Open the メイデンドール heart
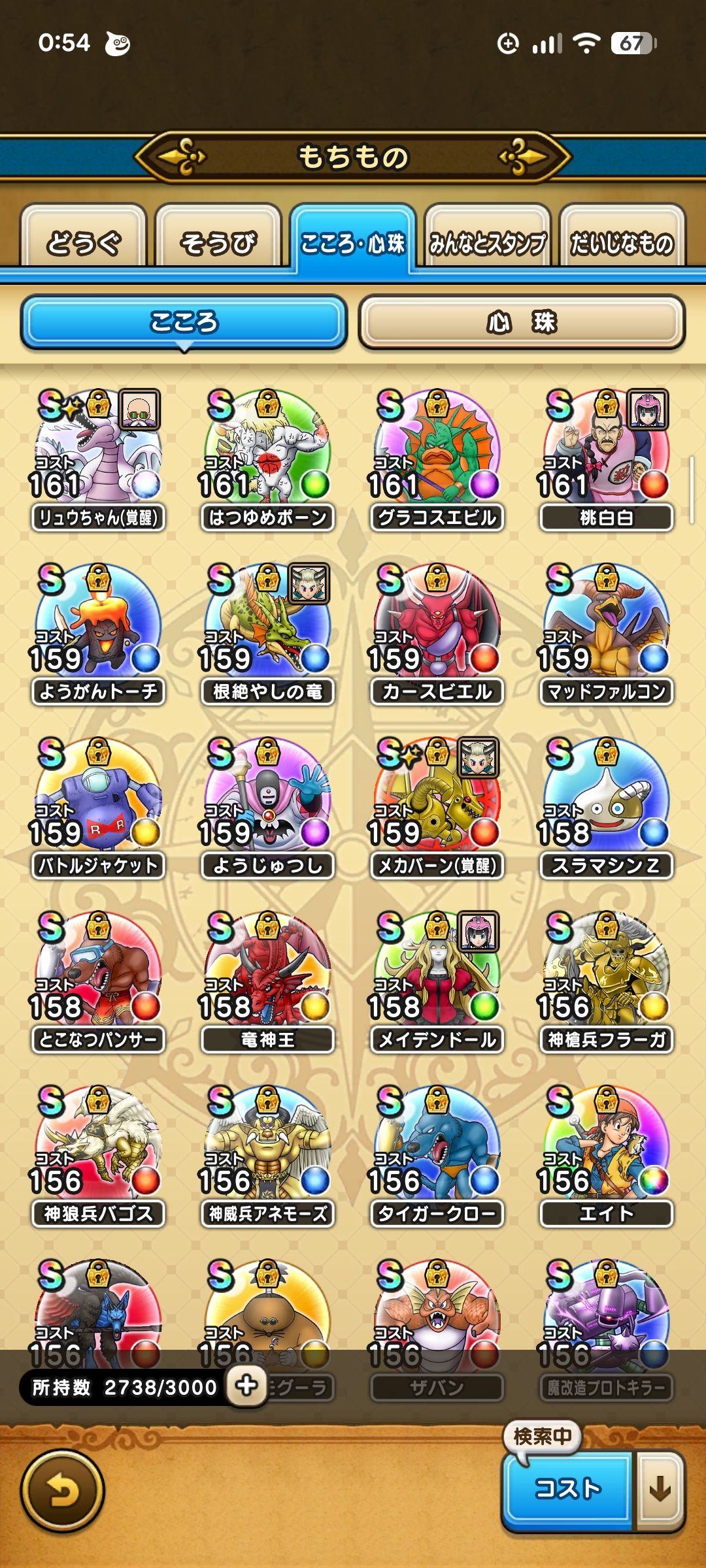The width and height of the screenshot is (706, 1568). pos(437,979)
